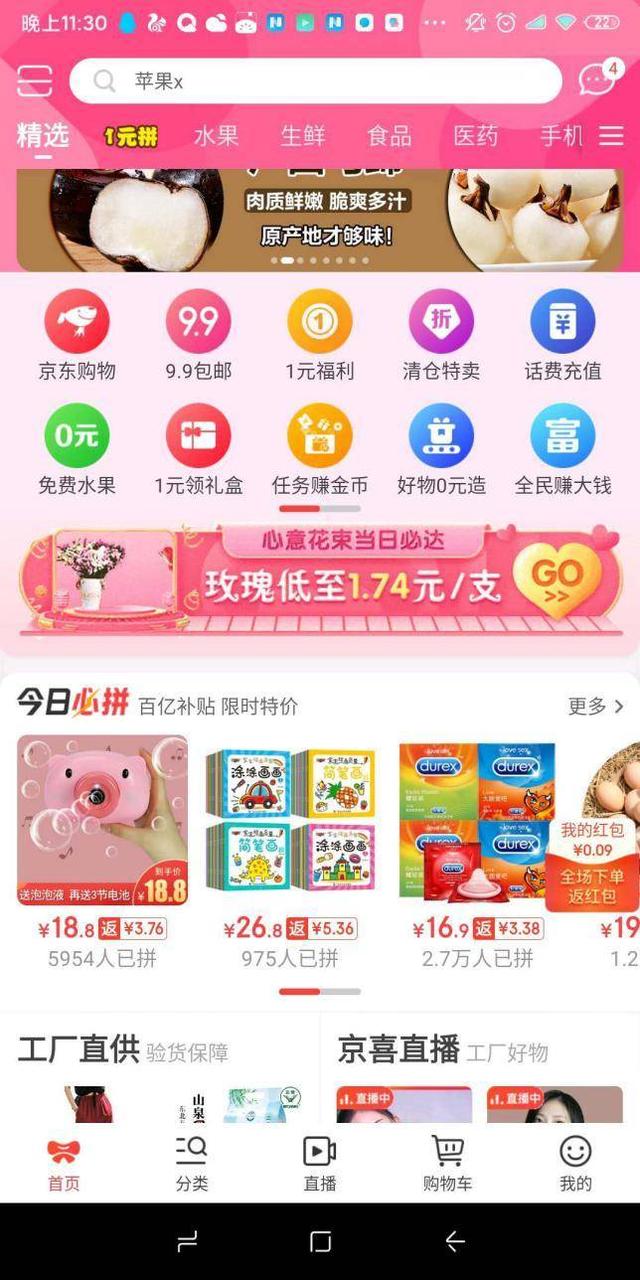View 更多 deals in 今日必拼
This screenshot has width=640, height=1280.
(x=596, y=706)
